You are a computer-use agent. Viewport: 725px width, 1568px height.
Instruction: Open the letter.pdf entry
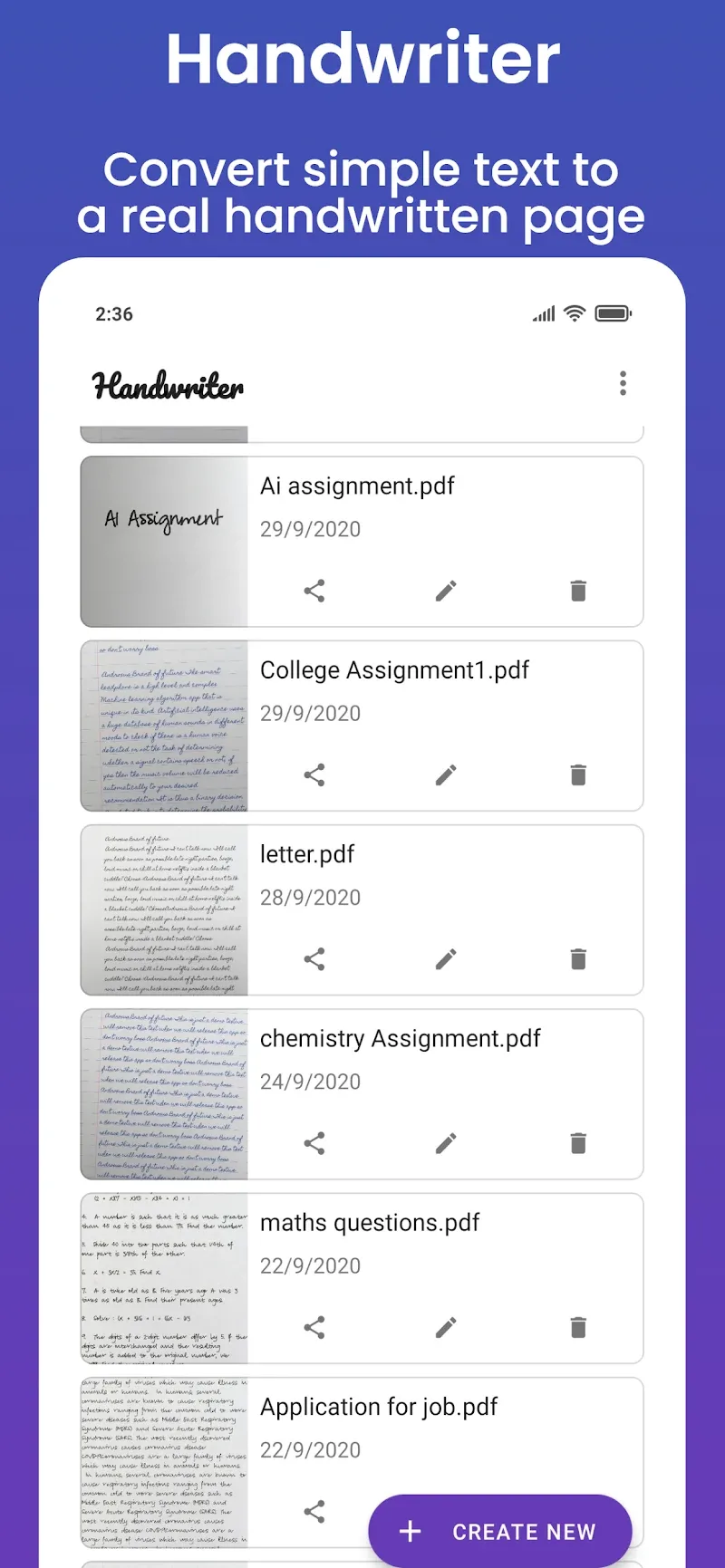click(x=308, y=853)
